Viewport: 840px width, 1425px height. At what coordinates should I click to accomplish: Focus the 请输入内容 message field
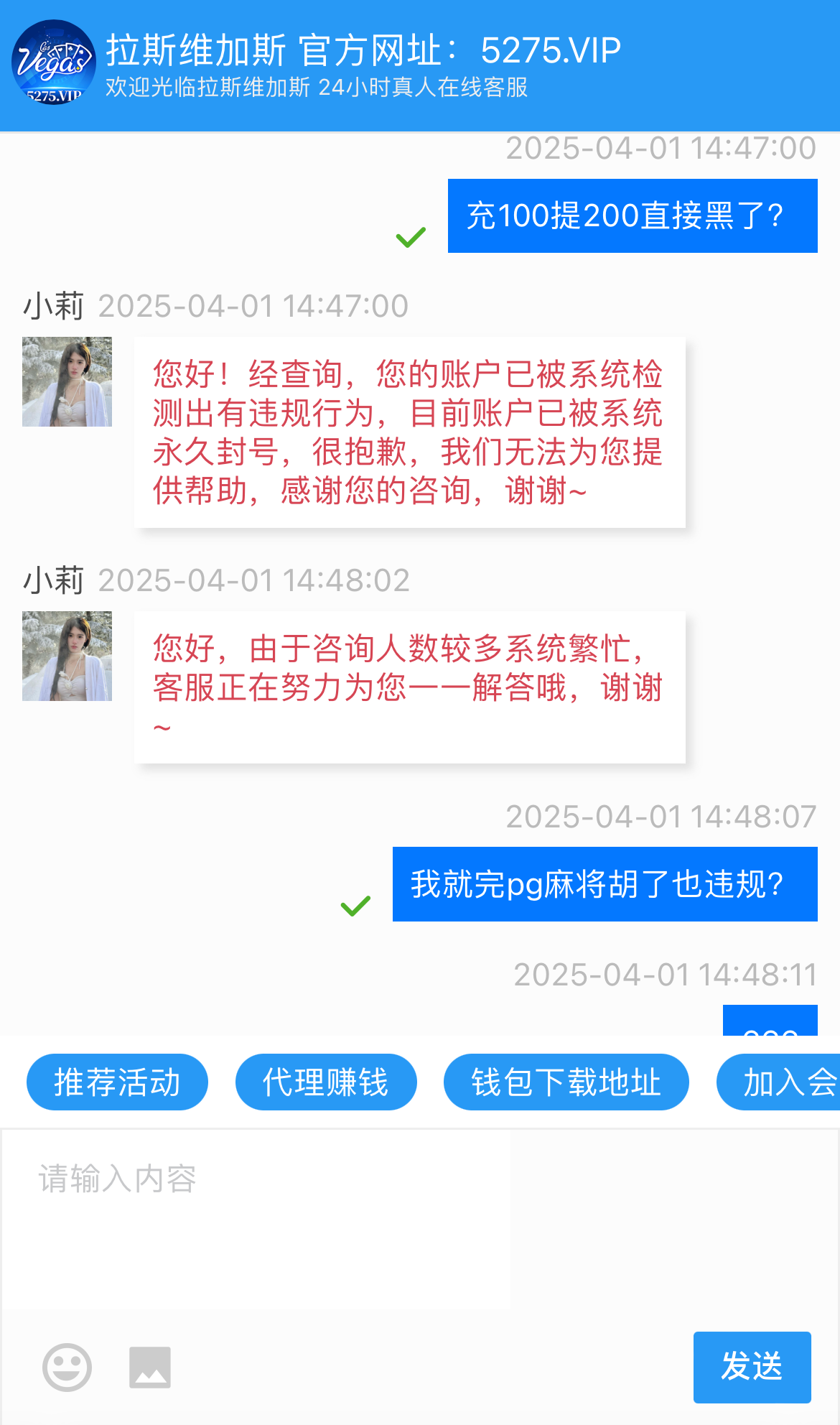[x=420, y=1221]
